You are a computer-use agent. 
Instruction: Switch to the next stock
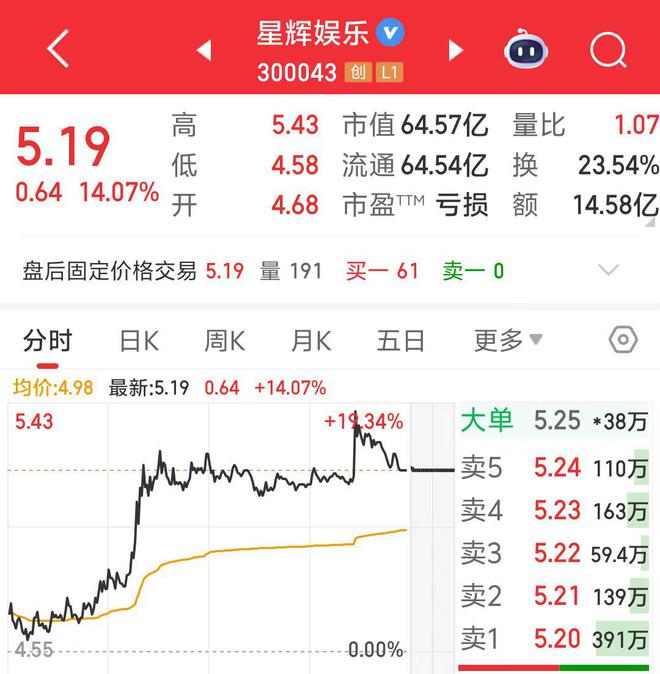[456, 49]
